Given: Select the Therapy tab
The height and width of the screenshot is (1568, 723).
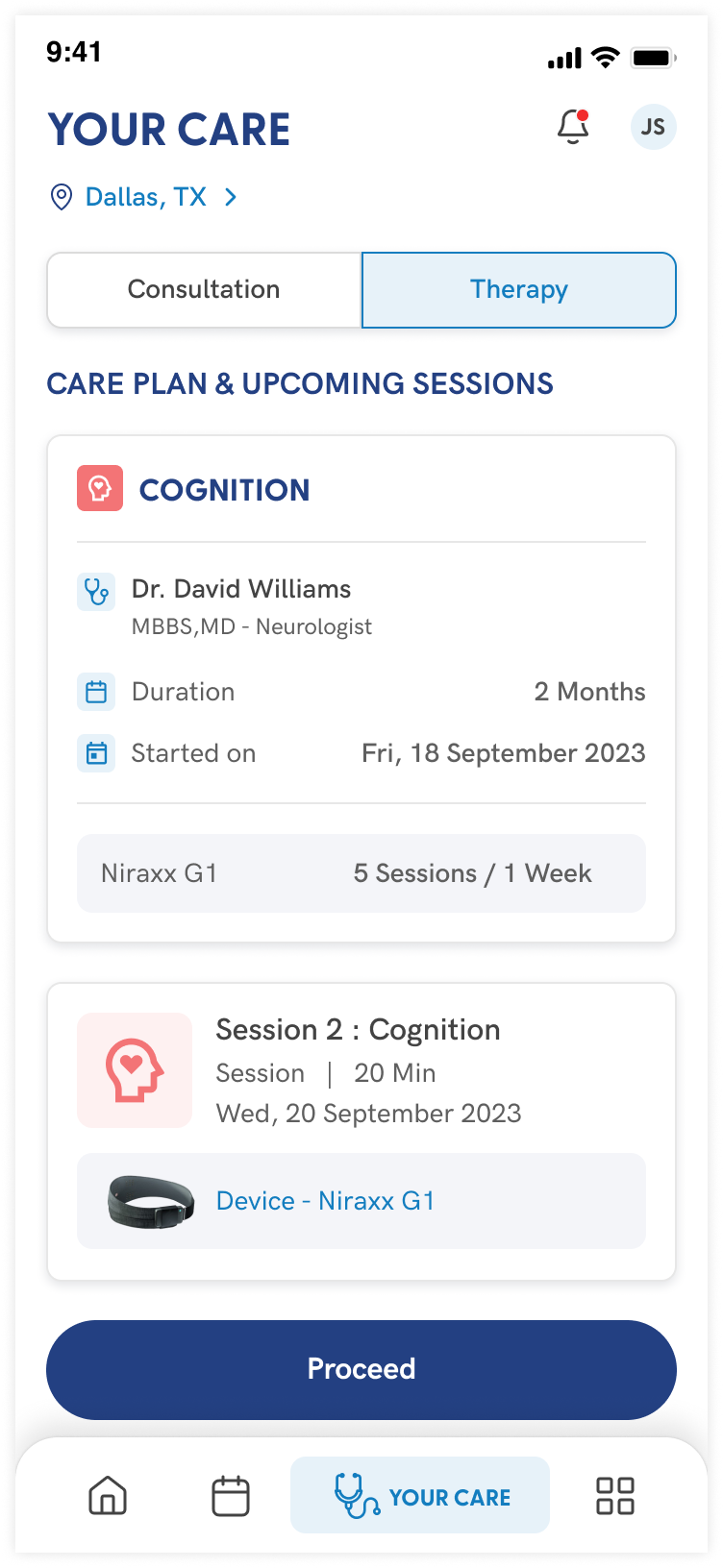Looking at the screenshot, I should (x=519, y=290).
